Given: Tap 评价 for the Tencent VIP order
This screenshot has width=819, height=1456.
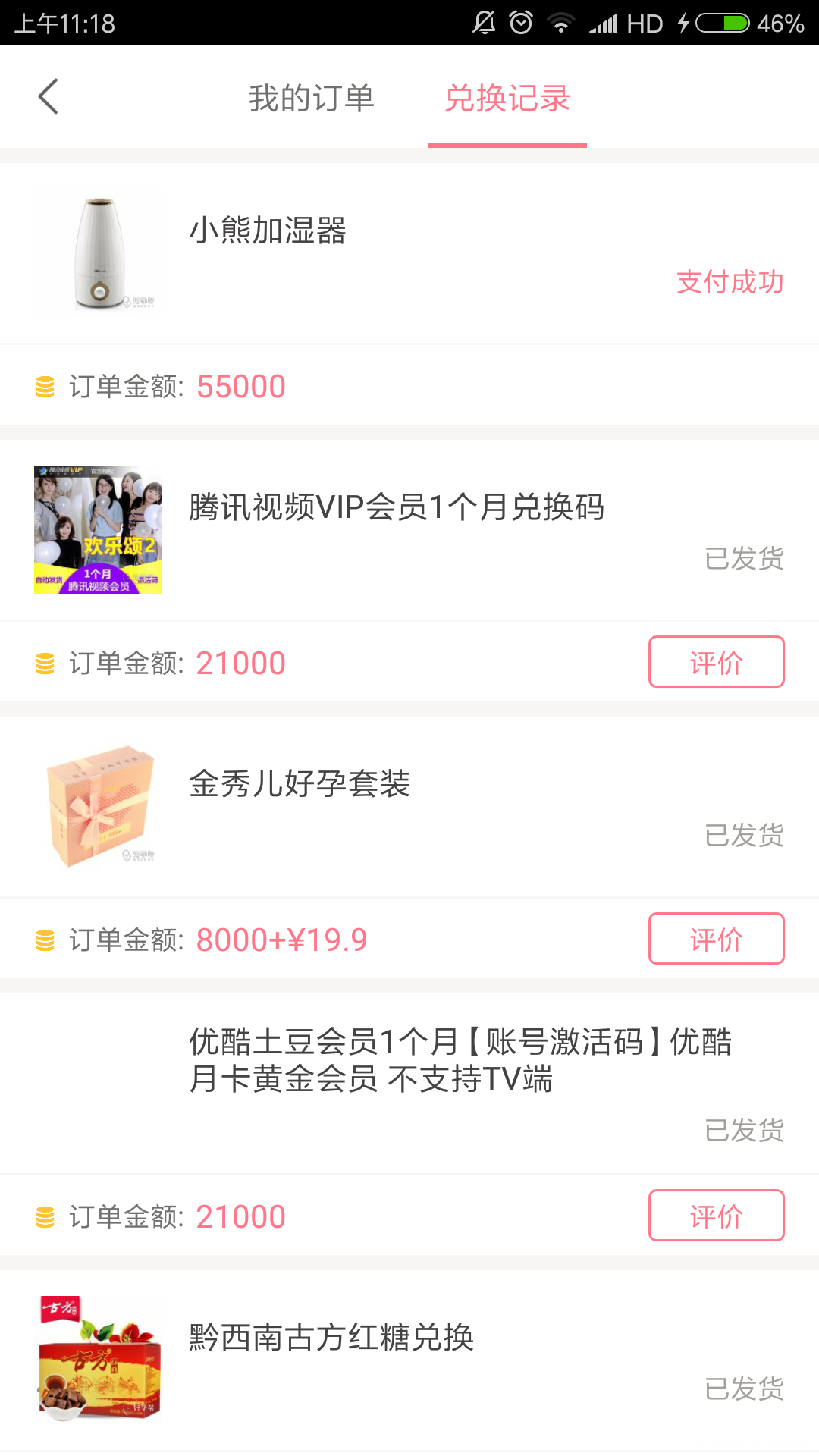Looking at the screenshot, I should coord(717,662).
